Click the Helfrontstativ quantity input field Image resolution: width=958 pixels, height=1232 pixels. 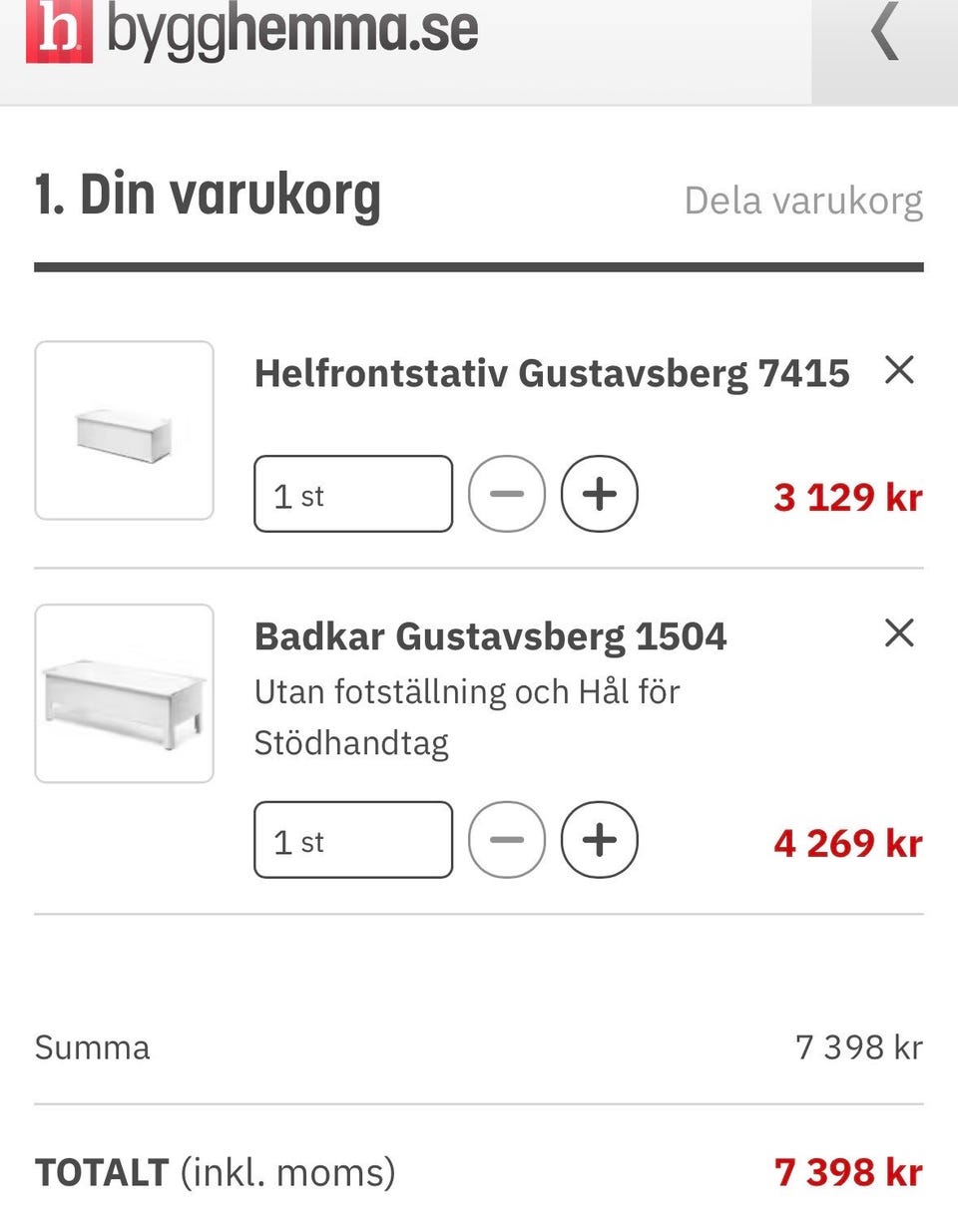click(353, 494)
